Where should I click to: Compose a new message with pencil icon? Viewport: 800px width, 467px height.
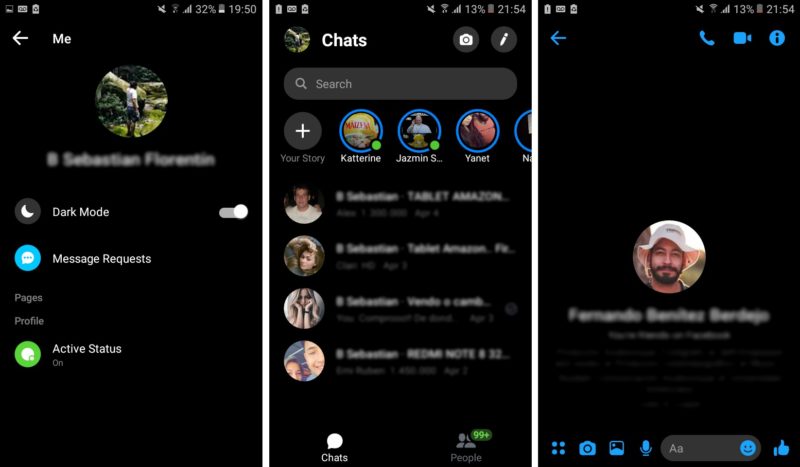[x=504, y=40]
